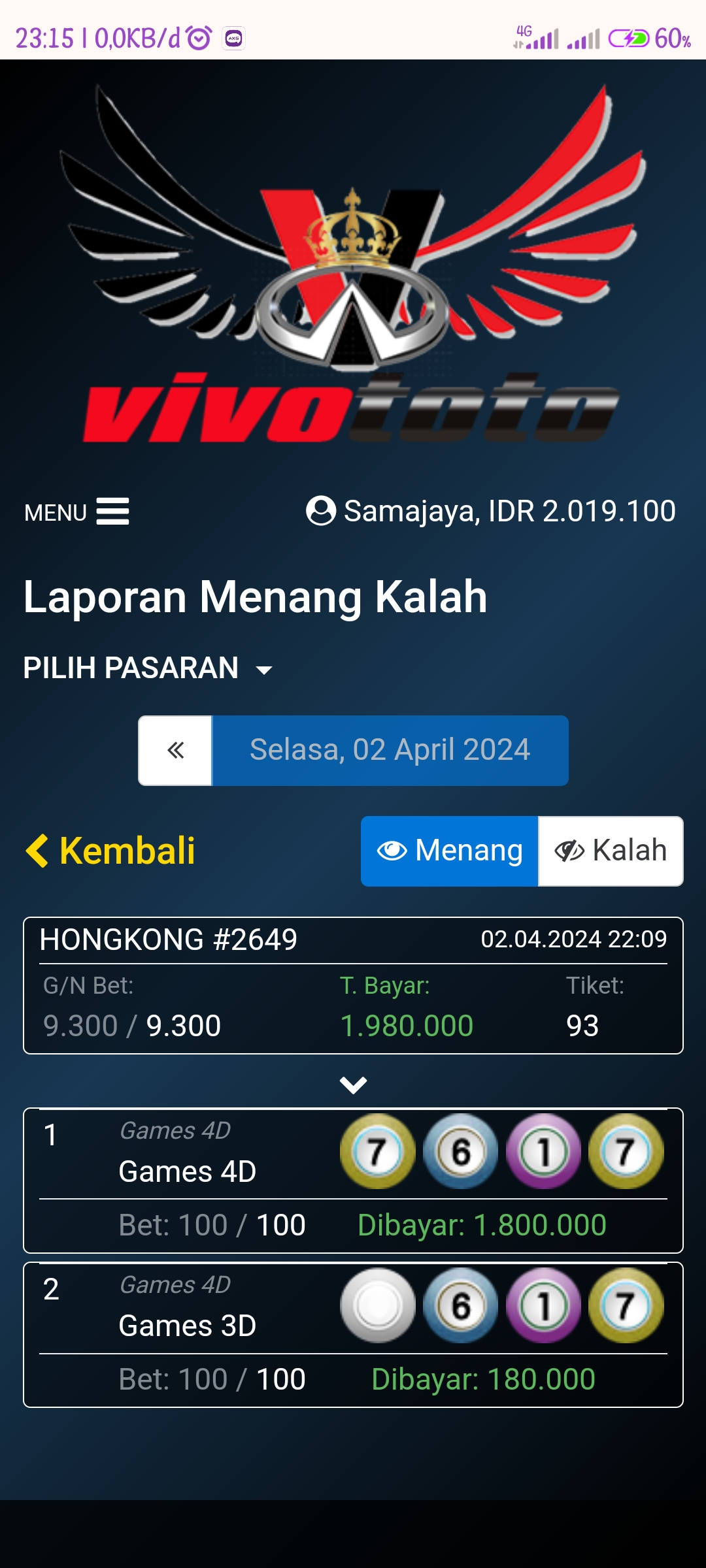706x1568 pixels.
Task: Open ticket 1 Games 4D row
Action: click(353, 1180)
